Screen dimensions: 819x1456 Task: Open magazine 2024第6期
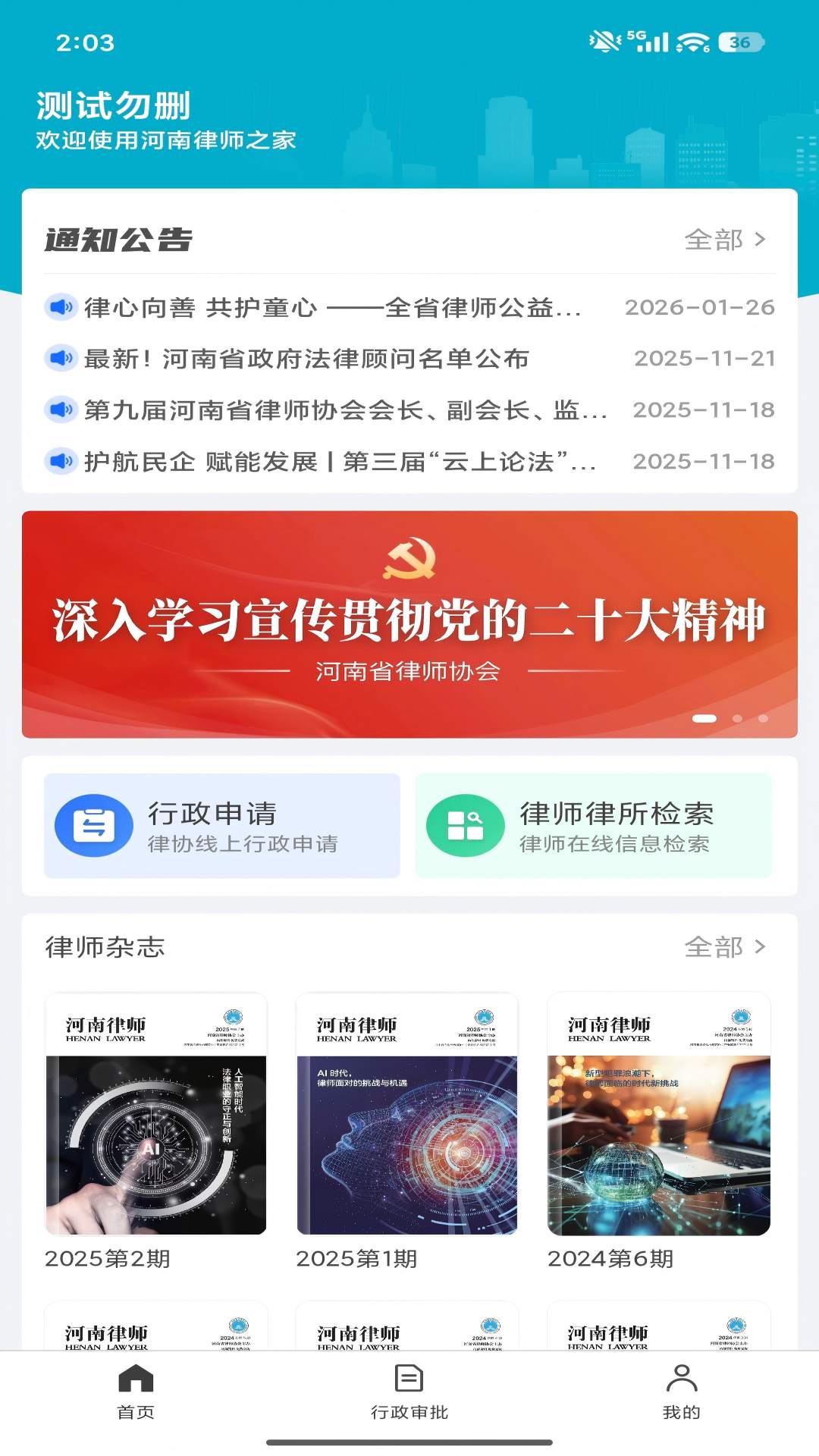pos(658,1130)
